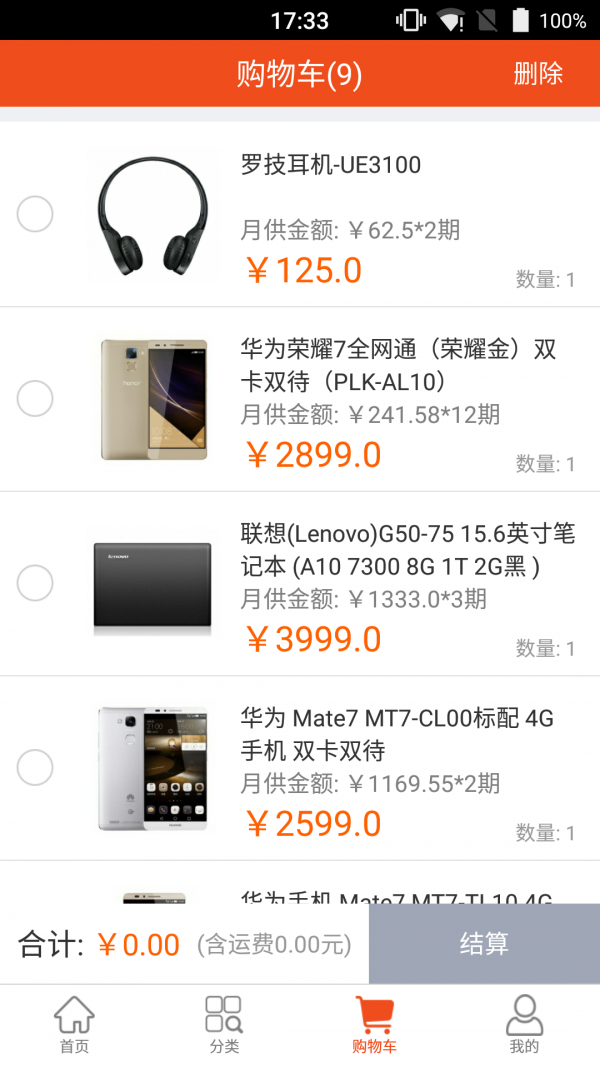Viewport: 600px width, 1067px height.
Task: Select the 罗技耳机-UE3100 item checkbox
Action: click(x=35, y=214)
